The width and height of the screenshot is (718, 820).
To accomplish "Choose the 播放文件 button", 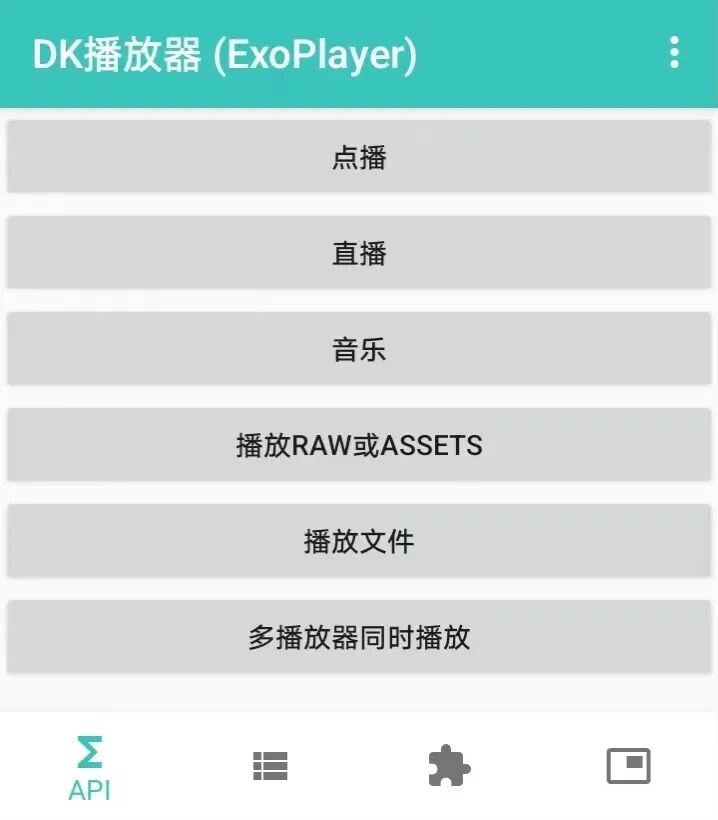I will [359, 541].
